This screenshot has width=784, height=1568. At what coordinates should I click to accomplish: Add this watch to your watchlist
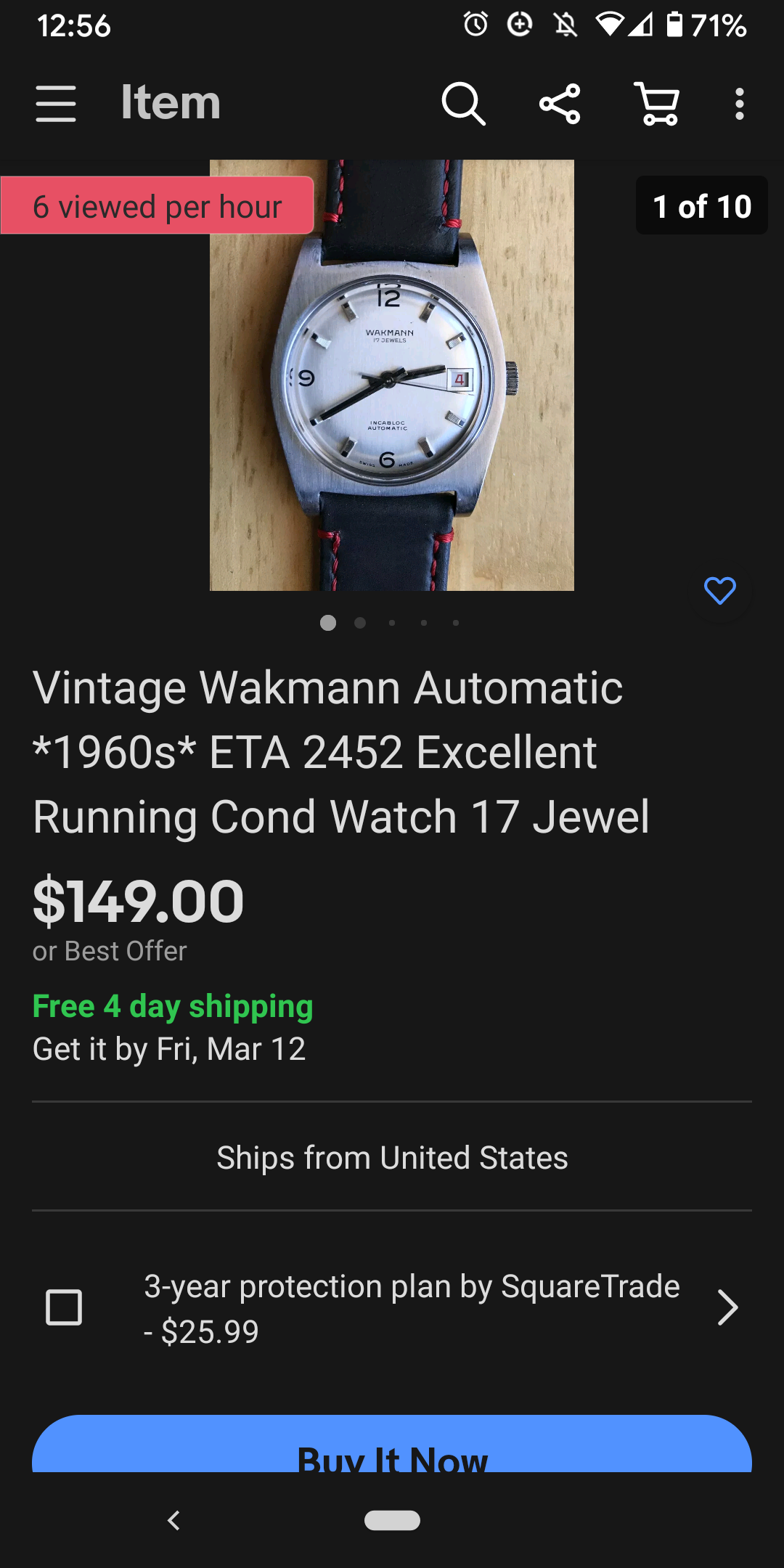(x=719, y=591)
